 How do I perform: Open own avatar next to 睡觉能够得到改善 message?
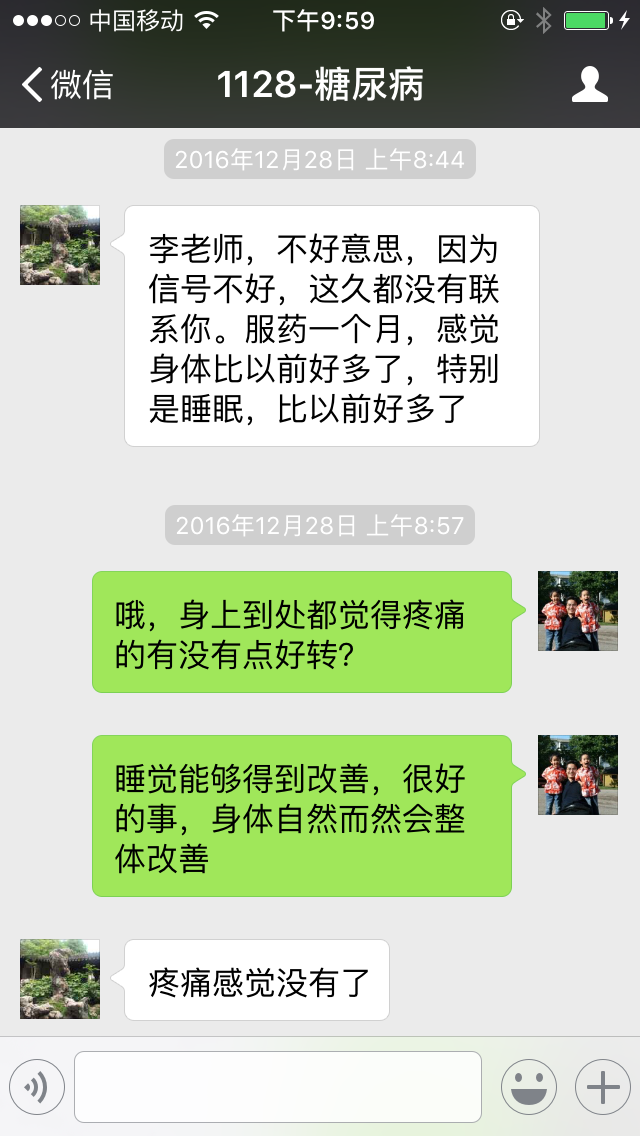[x=578, y=775]
